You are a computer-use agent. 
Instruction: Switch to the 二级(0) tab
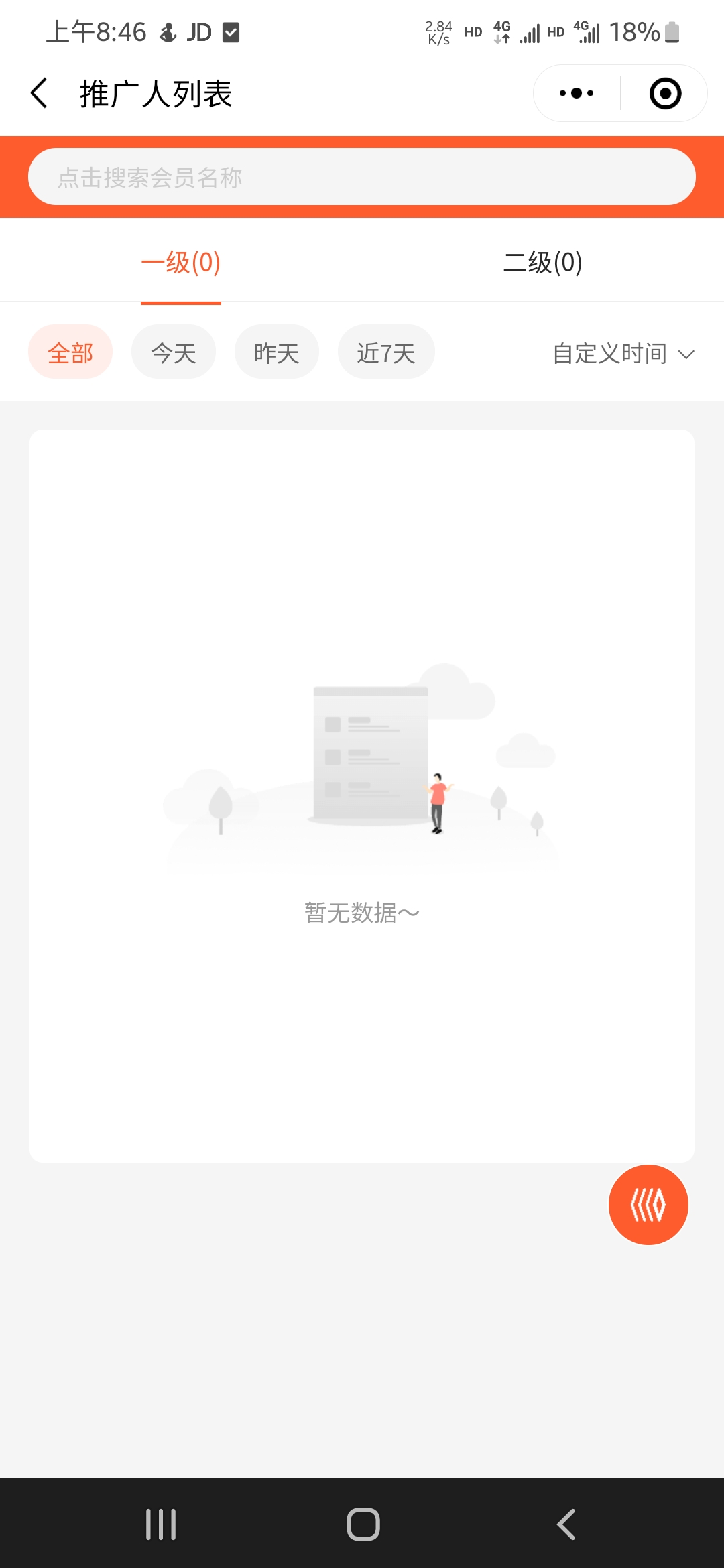[x=543, y=263]
